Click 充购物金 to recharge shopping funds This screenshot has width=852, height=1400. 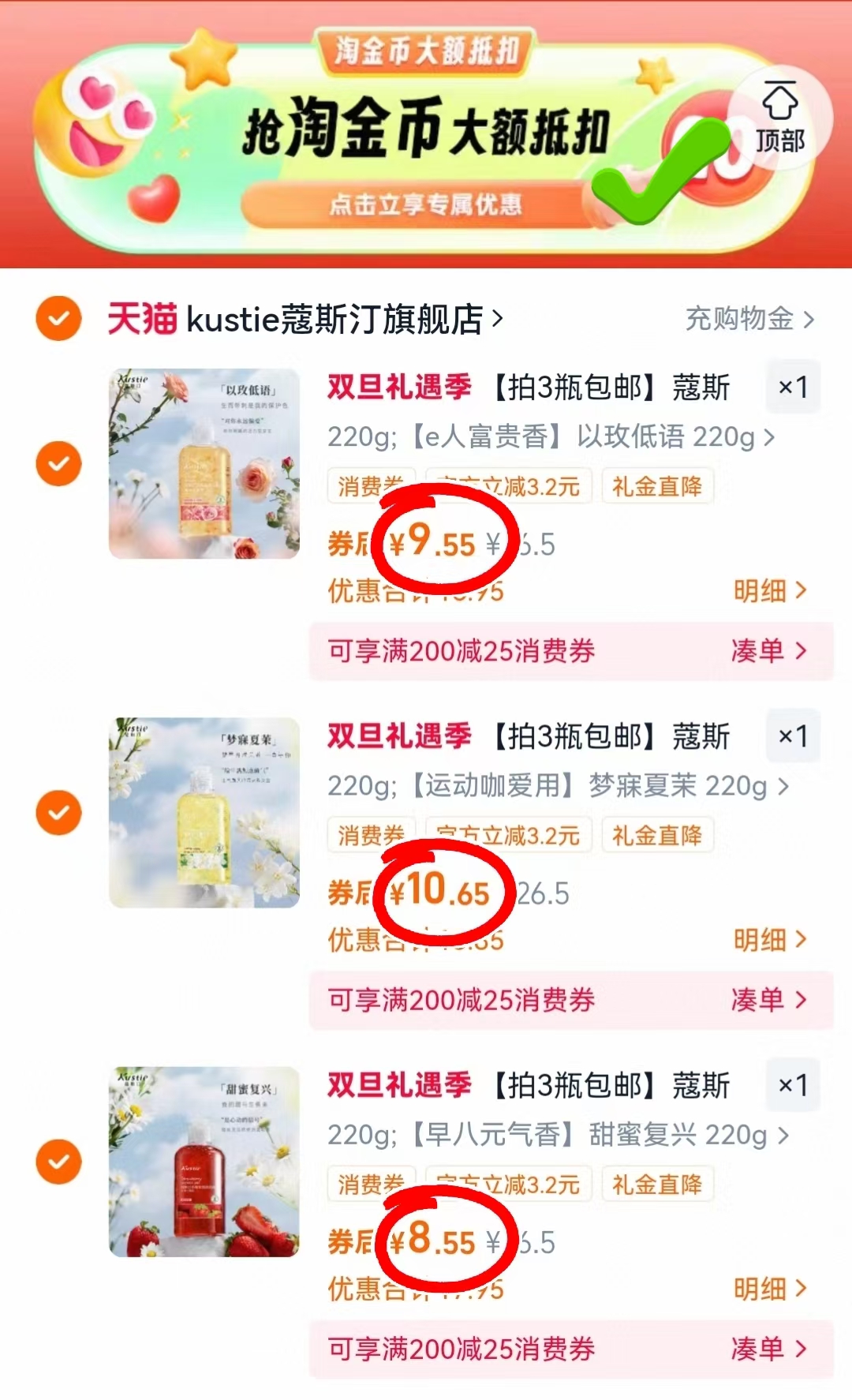pos(742,316)
